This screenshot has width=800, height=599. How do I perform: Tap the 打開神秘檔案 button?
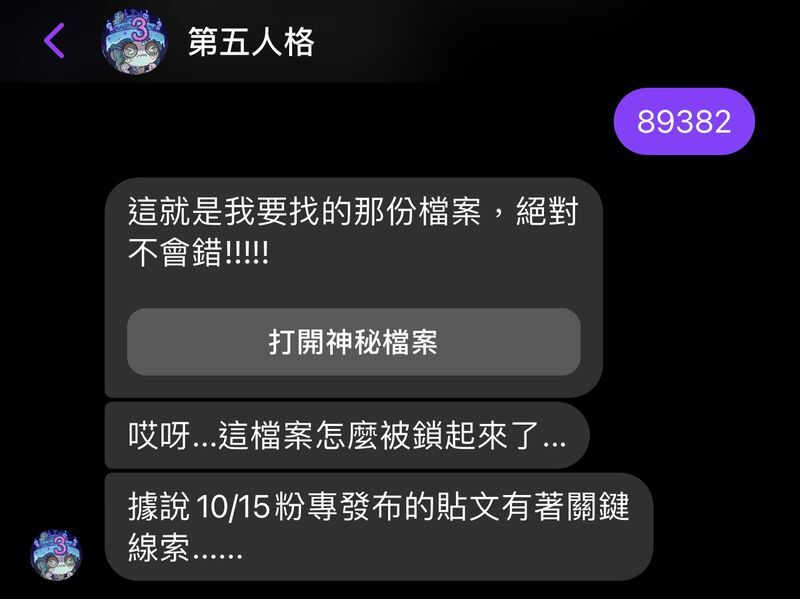353,342
